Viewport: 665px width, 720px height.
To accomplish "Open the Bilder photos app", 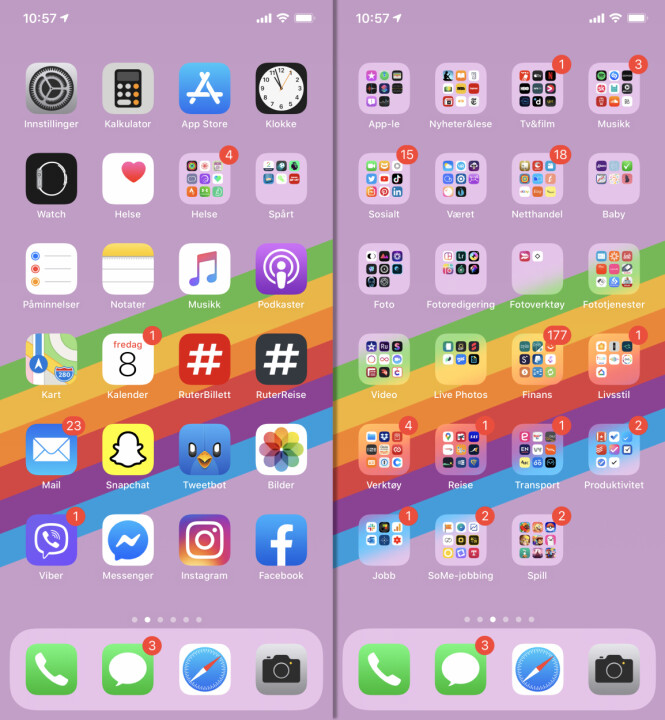I will (281, 449).
